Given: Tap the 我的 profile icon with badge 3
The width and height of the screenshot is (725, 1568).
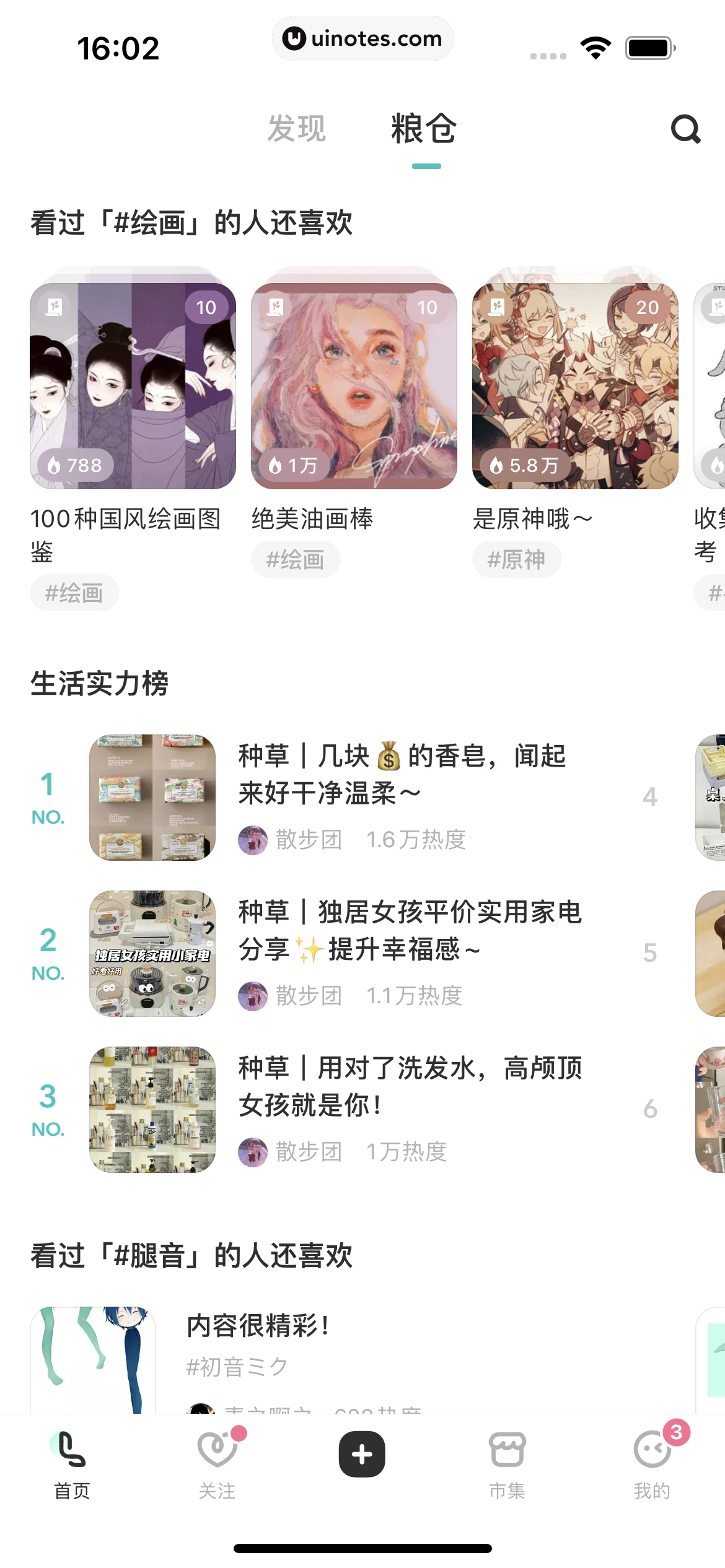Looking at the screenshot, I should pyautogui.click(x=651, y=1453).
